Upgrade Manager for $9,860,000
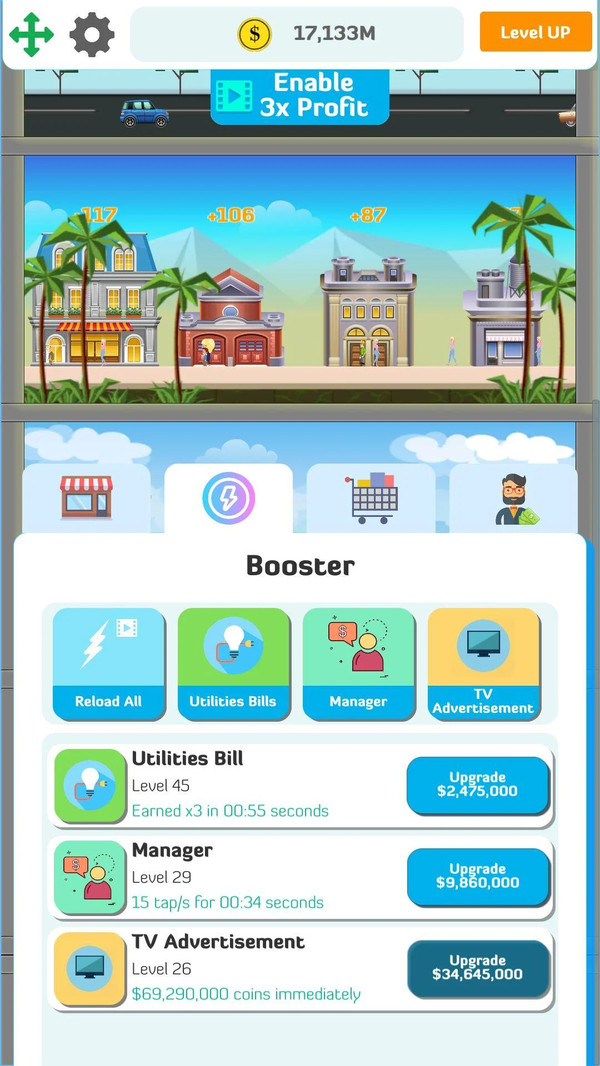Screen dimensions: 600x1066 pos(478,876)
